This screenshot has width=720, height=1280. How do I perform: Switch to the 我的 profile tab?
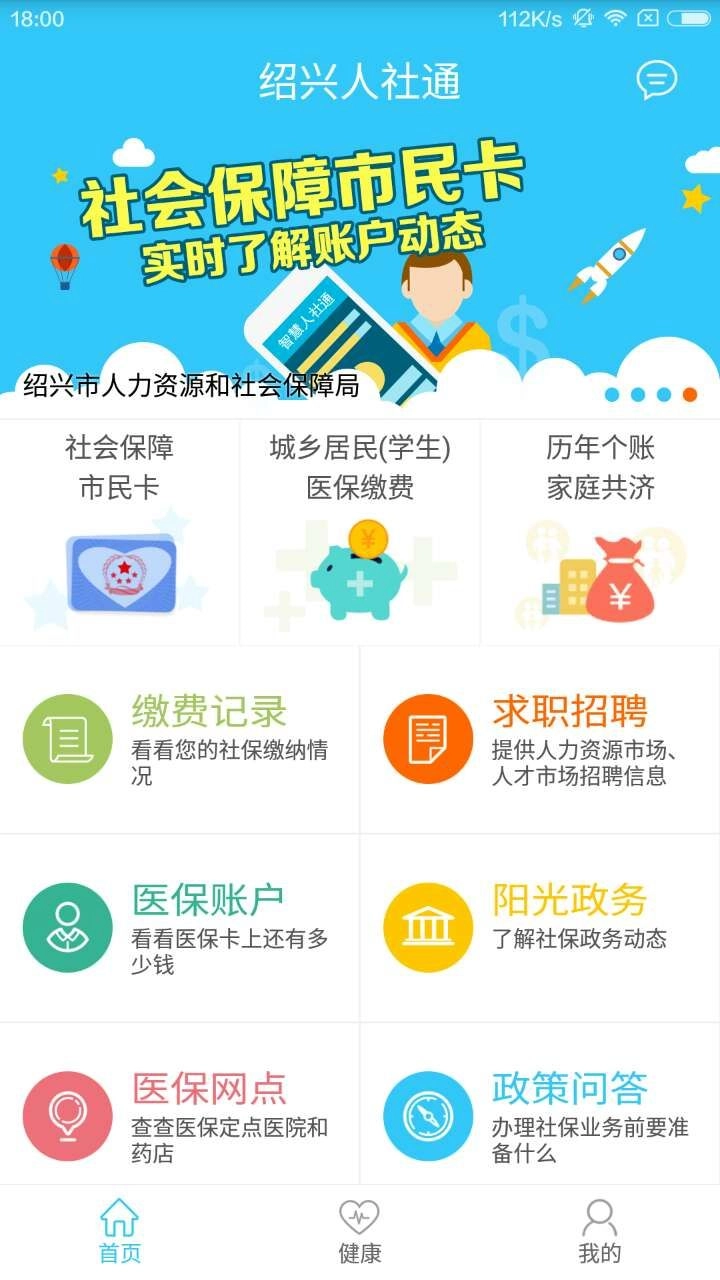[599, 1230]
